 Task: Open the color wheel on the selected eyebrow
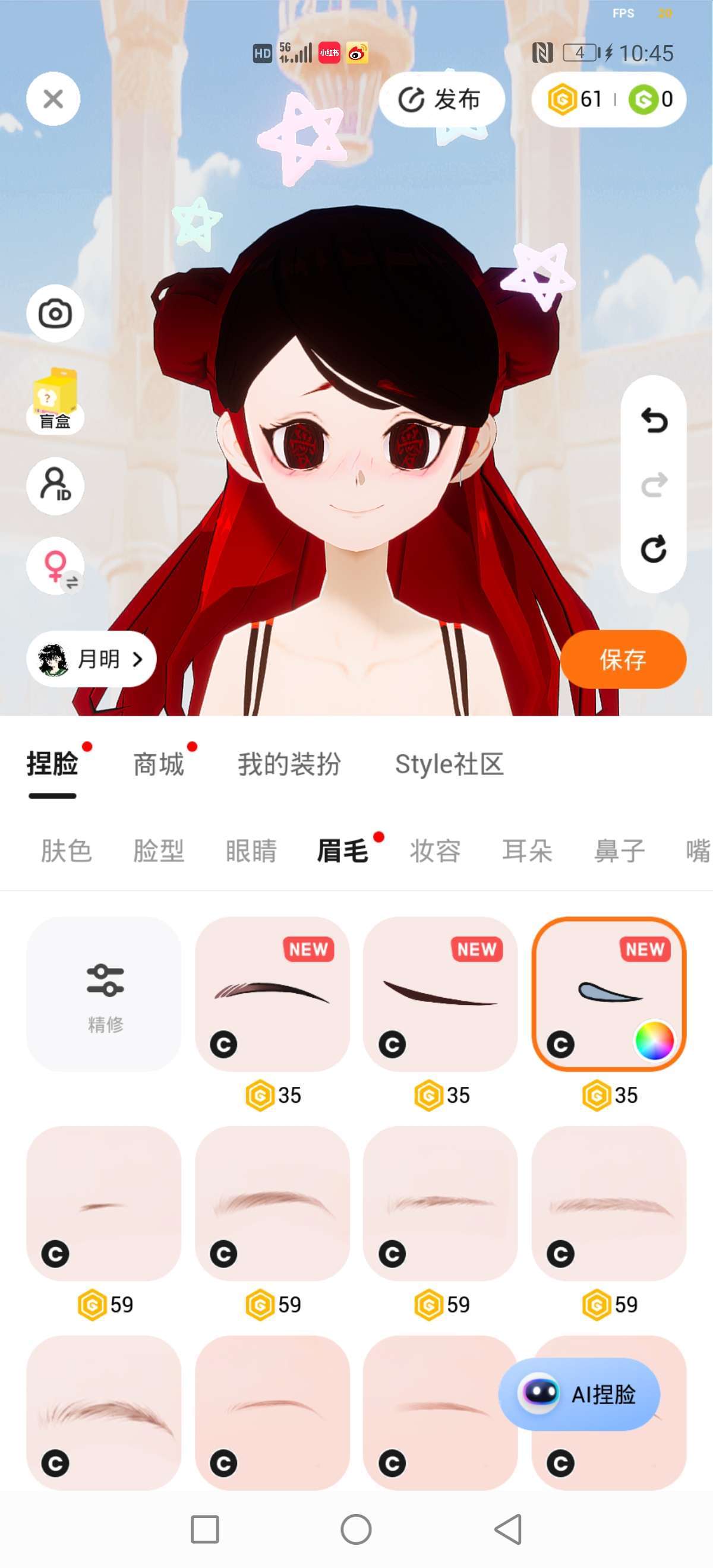(x=654, y=1040)
